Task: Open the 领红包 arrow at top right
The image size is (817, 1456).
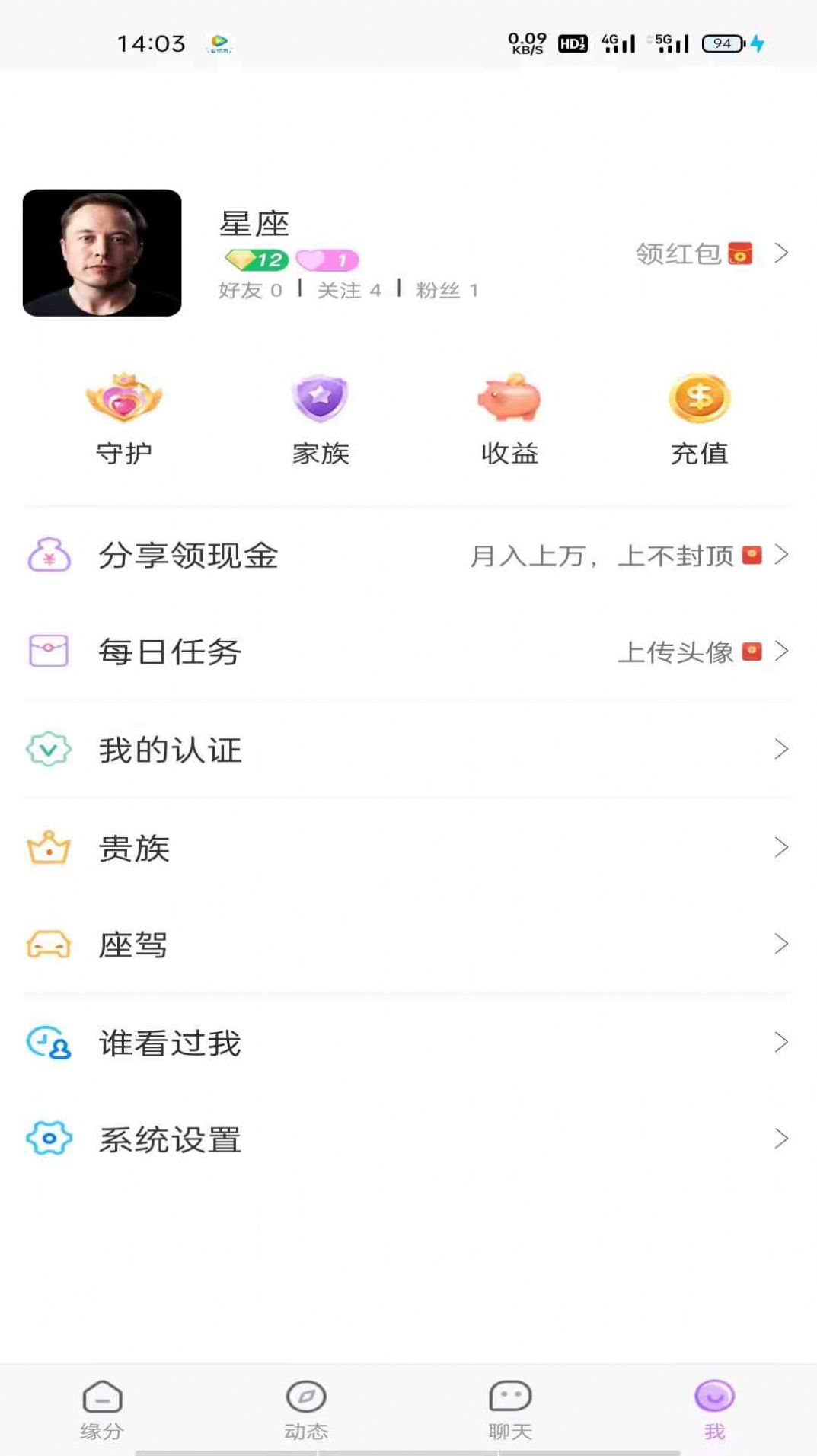Action: click(780, 254)
